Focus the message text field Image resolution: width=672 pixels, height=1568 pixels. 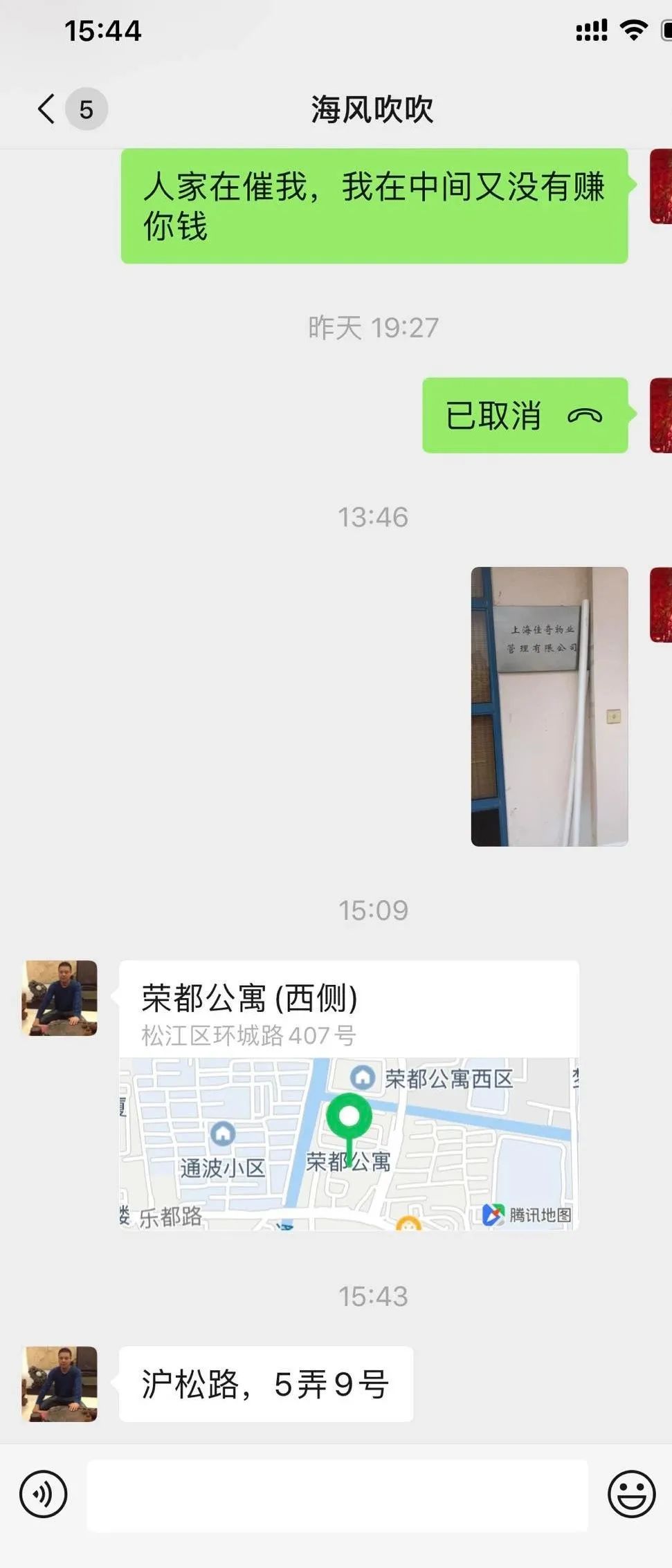point(337,1495)
